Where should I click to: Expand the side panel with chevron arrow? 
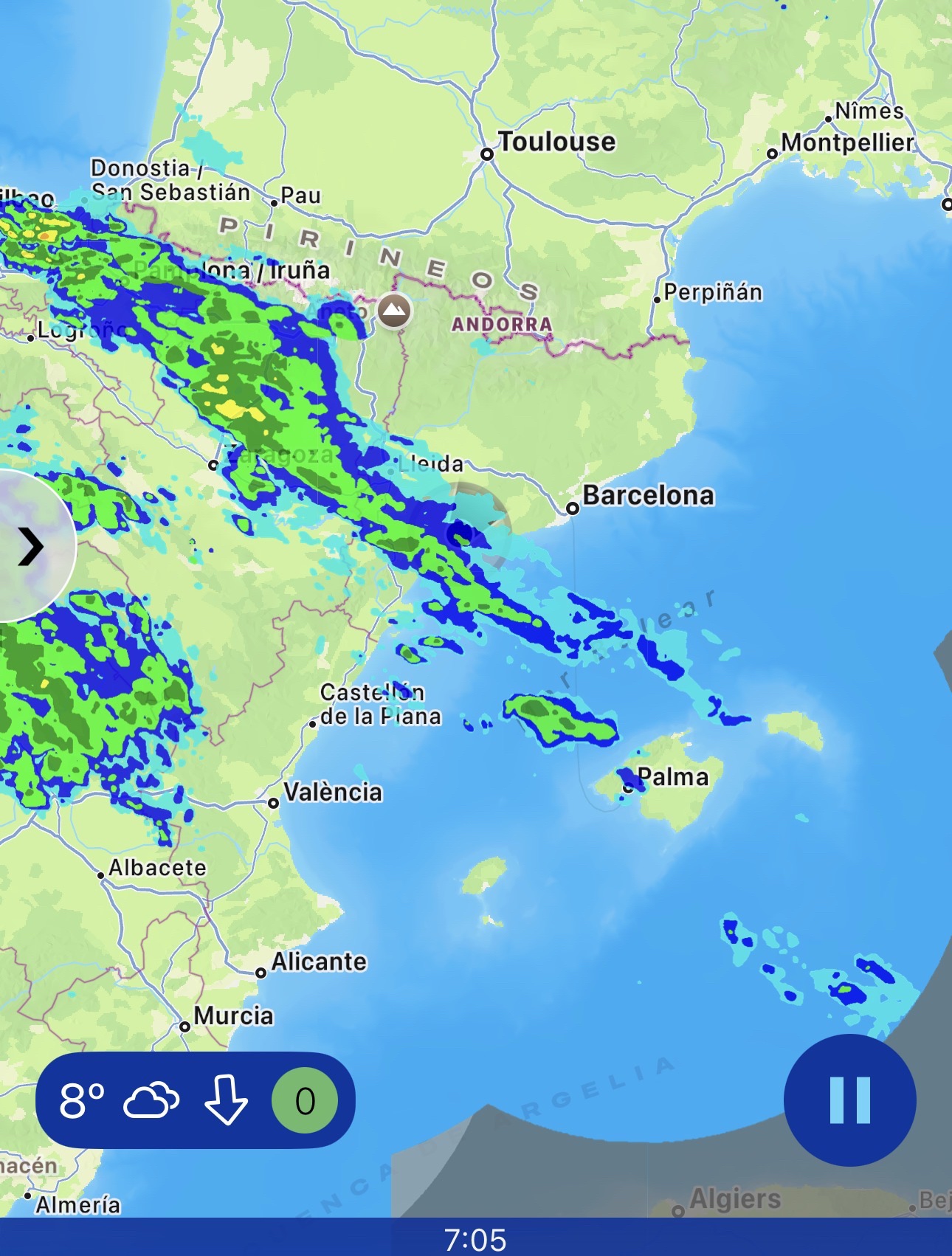[30, 547]
